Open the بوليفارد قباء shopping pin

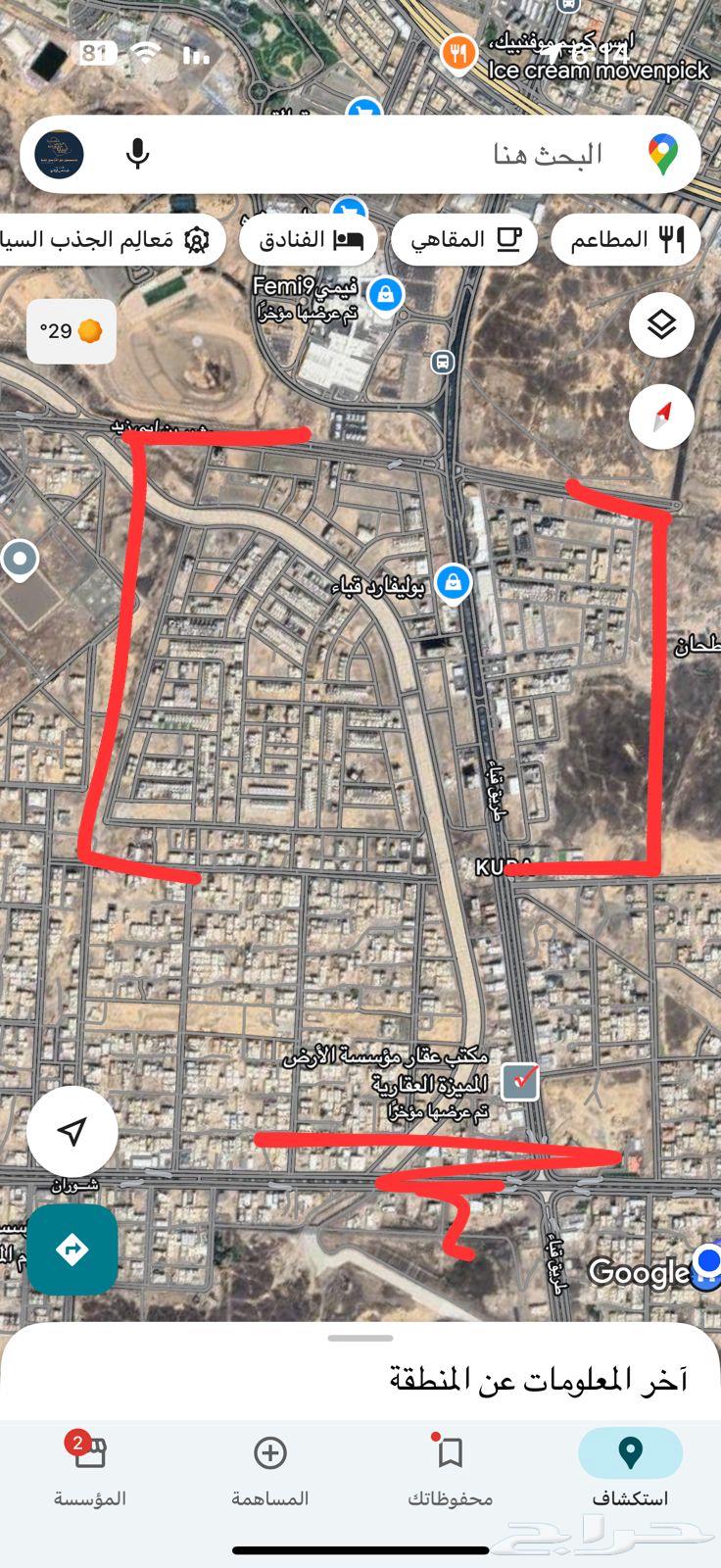(x=453, y=584)
